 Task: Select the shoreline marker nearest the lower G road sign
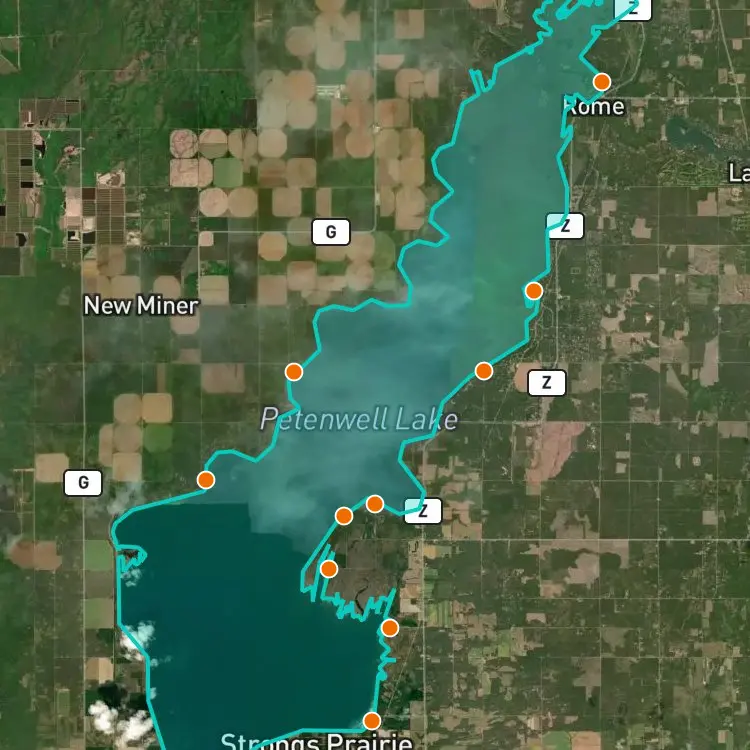[206, 480]
